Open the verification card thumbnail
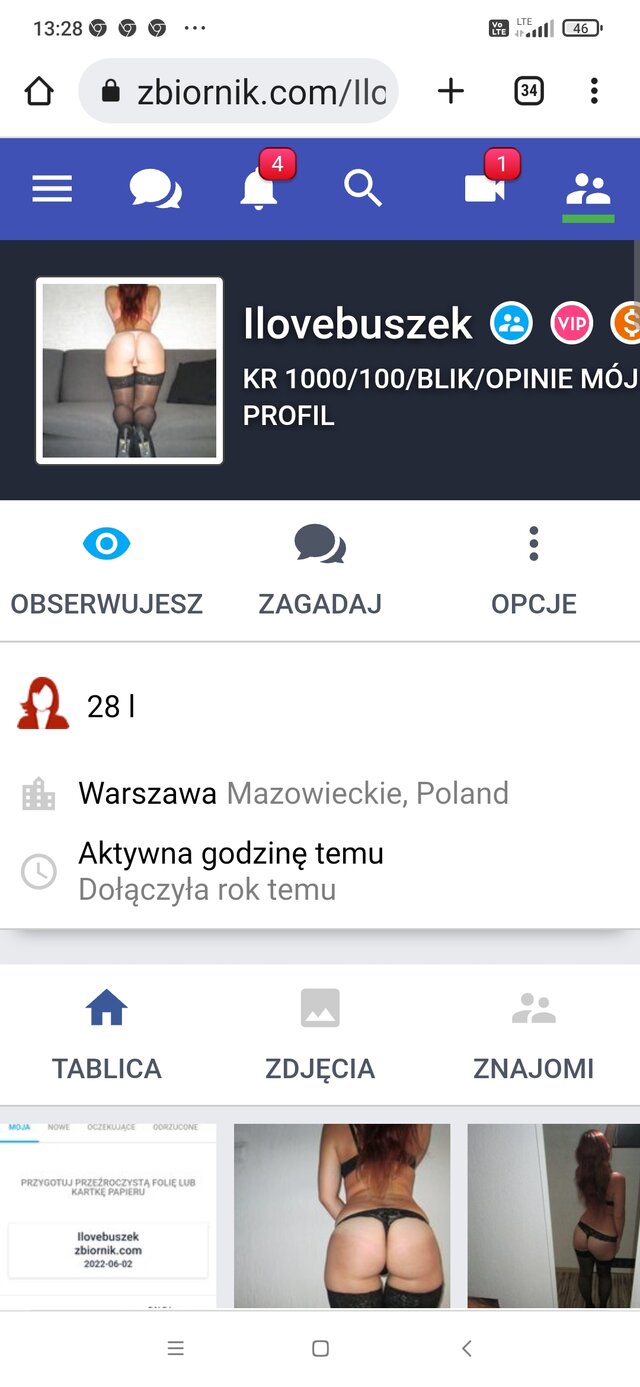Screen dimensions: 640x1387 tap(108, 1215)
